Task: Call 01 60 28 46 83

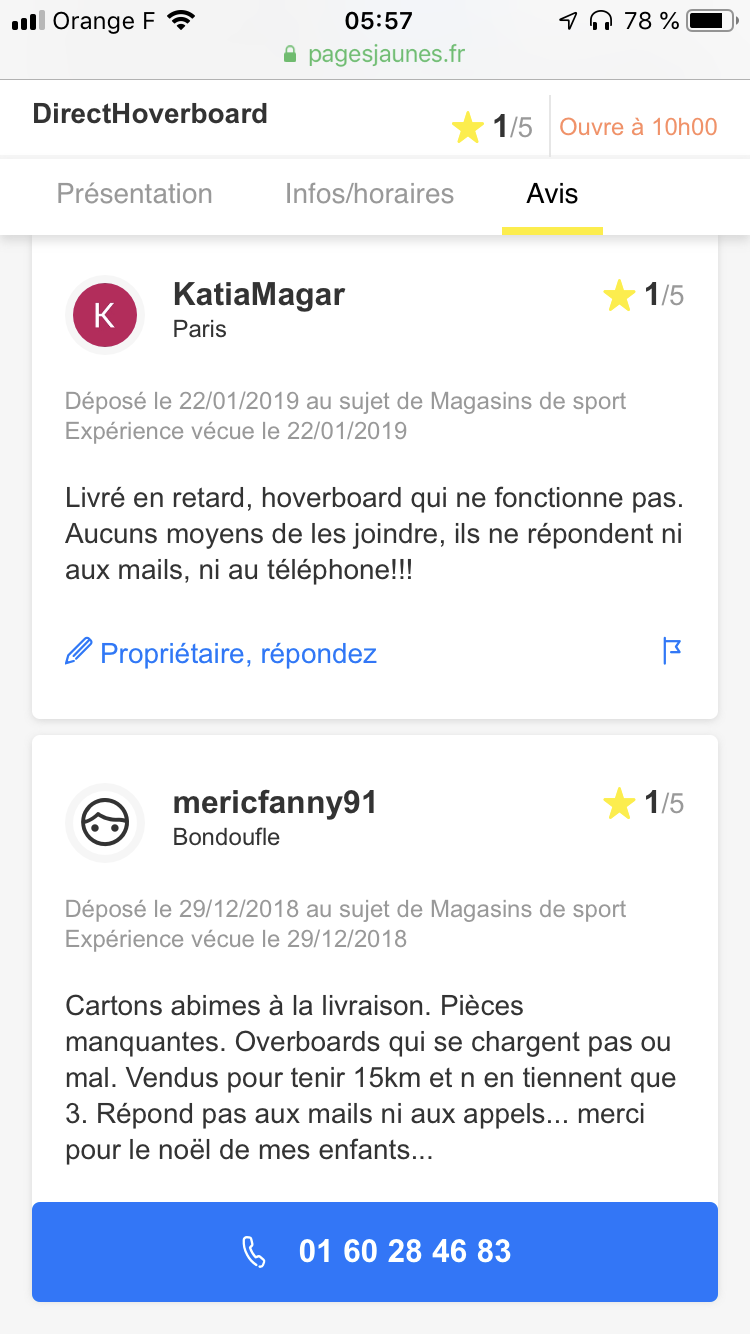Action: [x=375, y=1251]
